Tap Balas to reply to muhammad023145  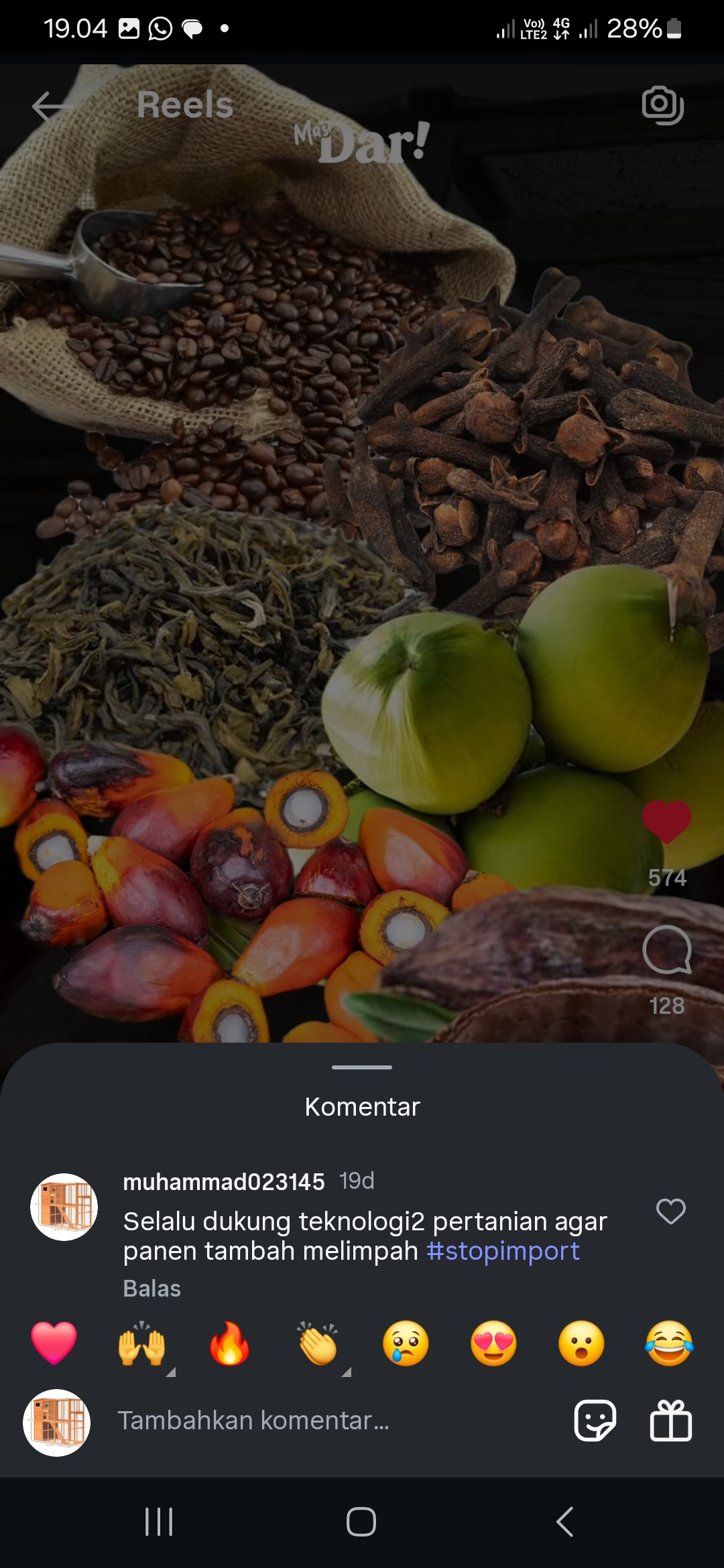click(152, 1288)
